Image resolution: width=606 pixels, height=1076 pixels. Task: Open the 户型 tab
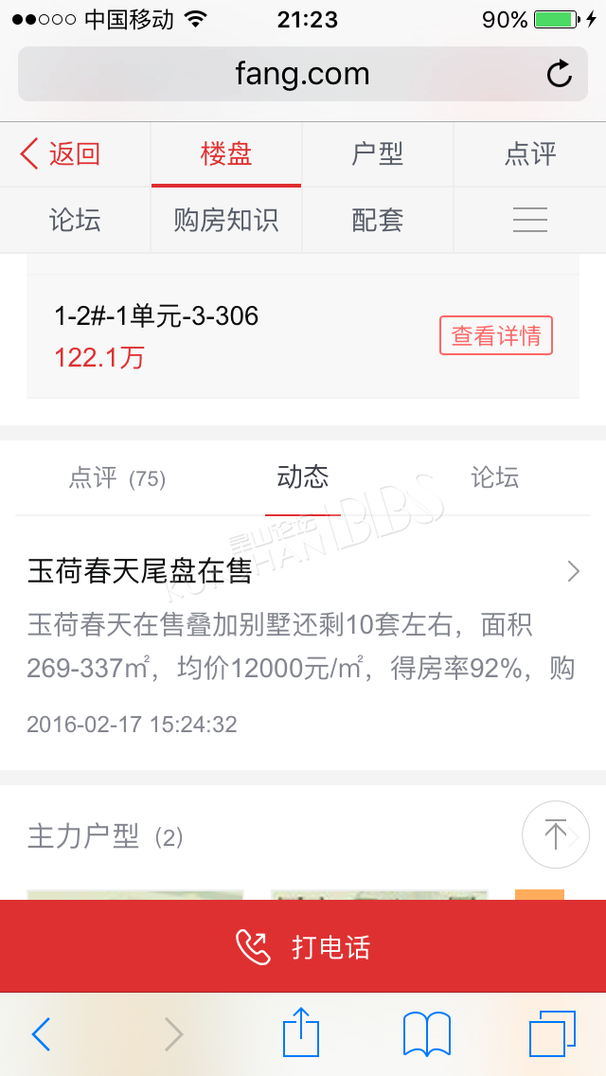click(x=378, y=154)
